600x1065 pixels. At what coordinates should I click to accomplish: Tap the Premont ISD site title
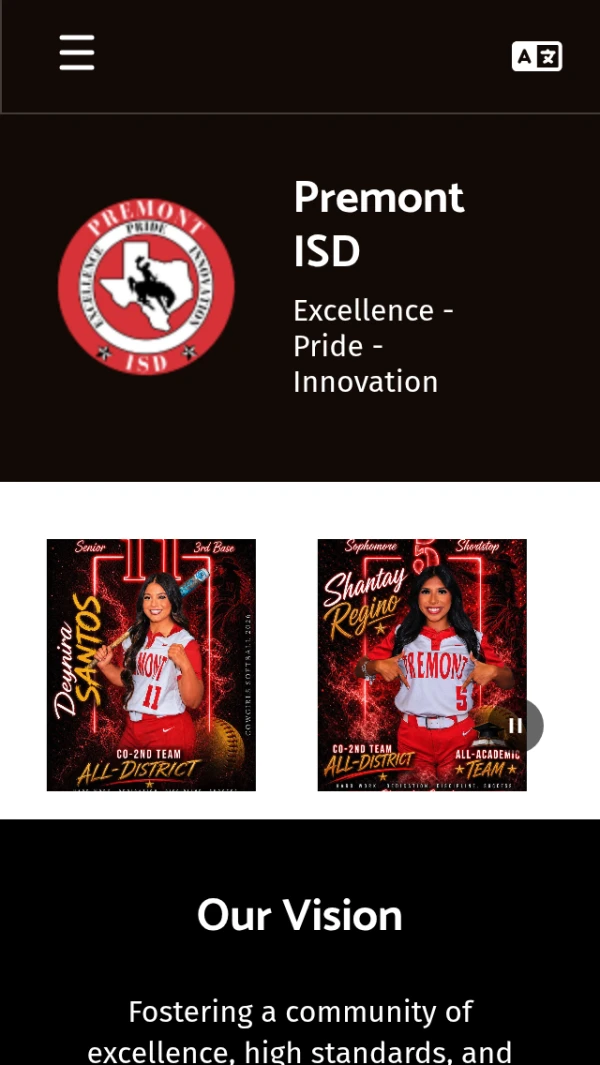pos(378,224)
